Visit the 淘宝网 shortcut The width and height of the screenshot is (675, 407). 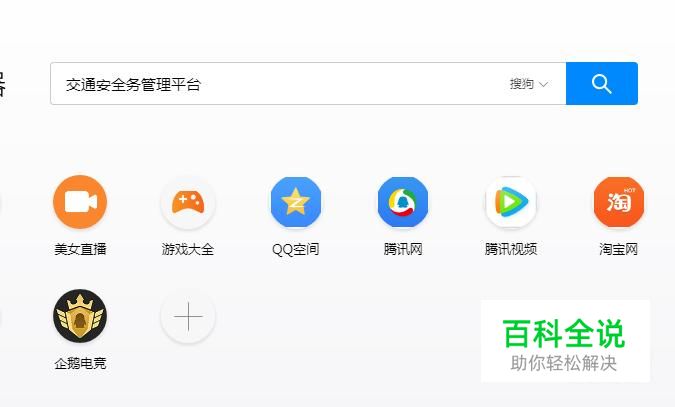(x=618, y=203)
